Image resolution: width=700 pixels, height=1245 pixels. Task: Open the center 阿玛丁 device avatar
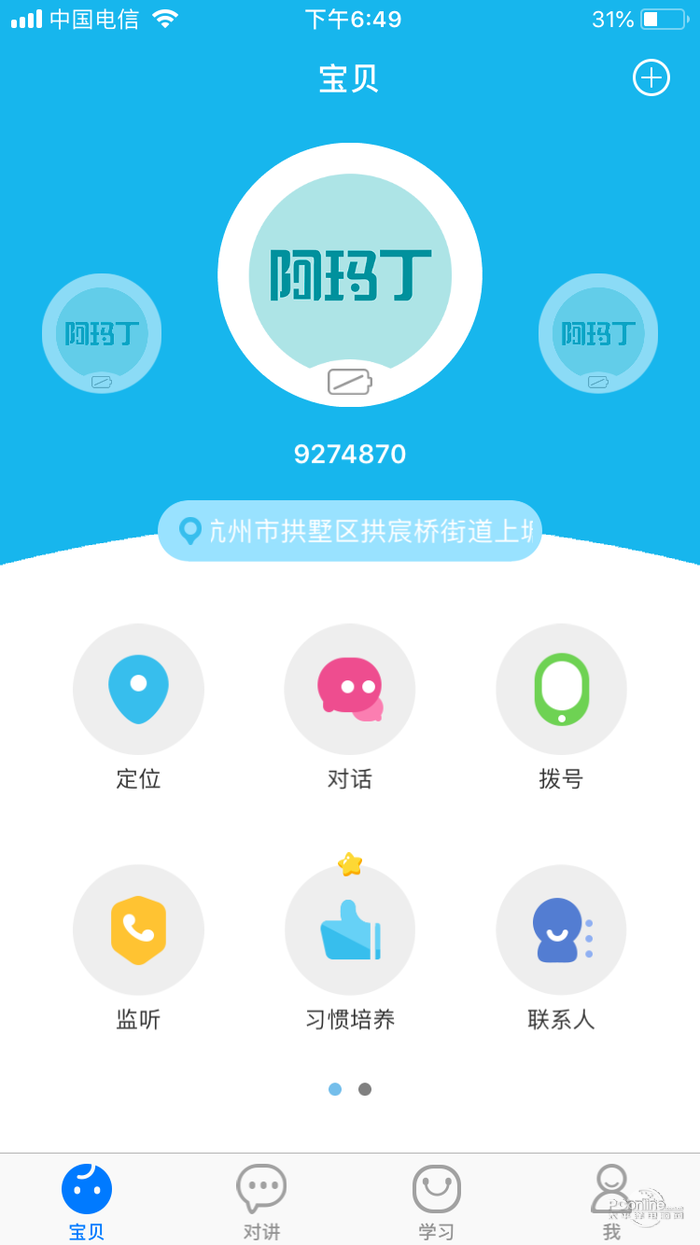350,275
